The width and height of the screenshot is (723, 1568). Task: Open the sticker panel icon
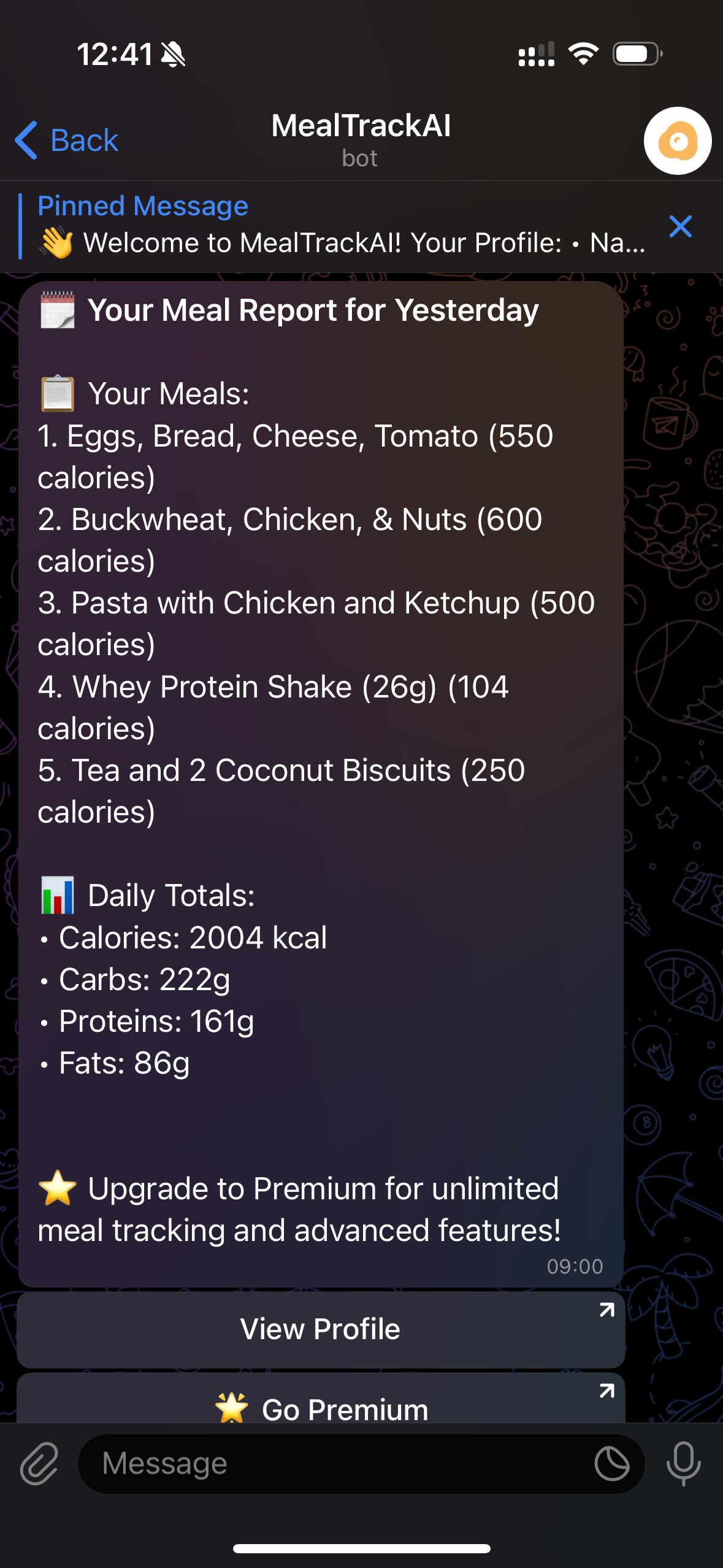click(x=612, y=1464)
